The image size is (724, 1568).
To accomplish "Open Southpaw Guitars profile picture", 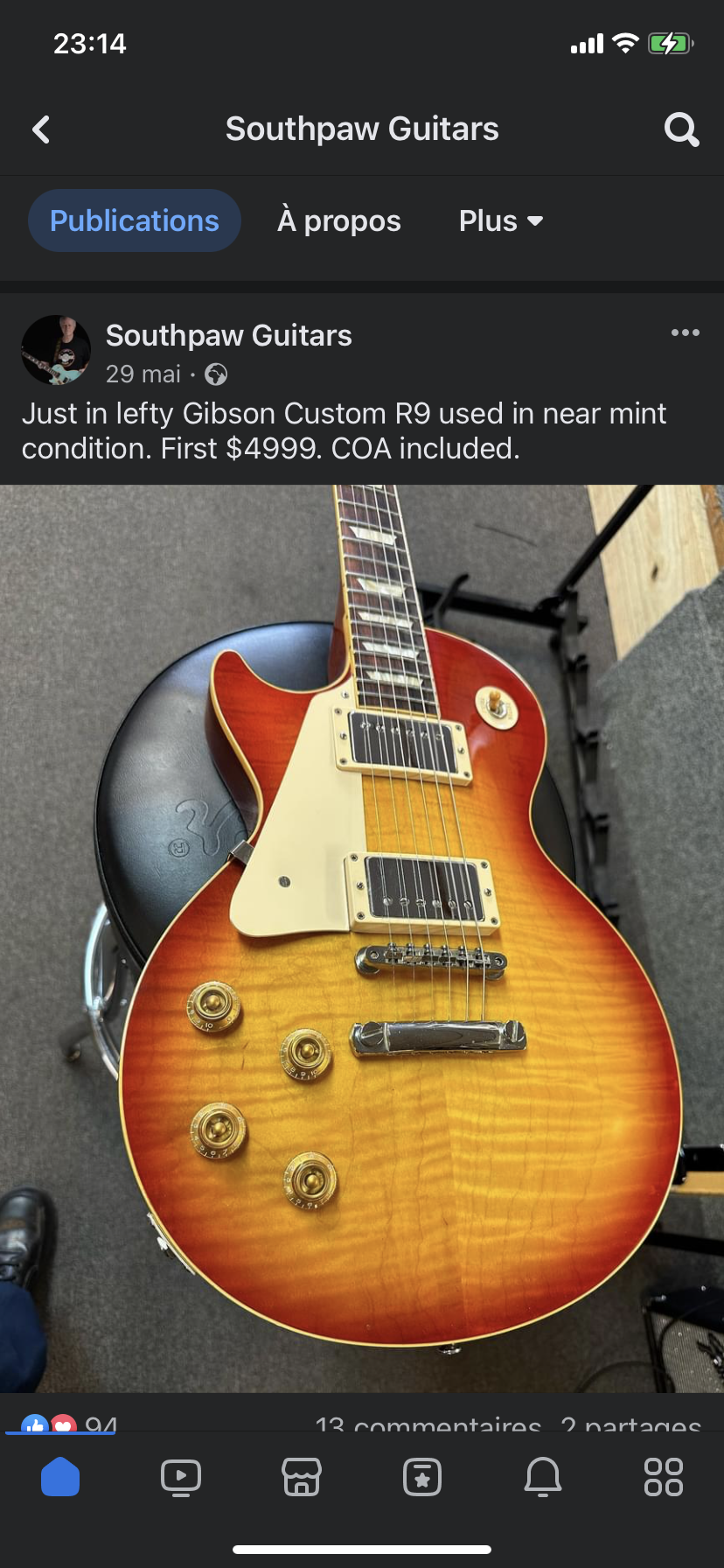I will point(56,350).
